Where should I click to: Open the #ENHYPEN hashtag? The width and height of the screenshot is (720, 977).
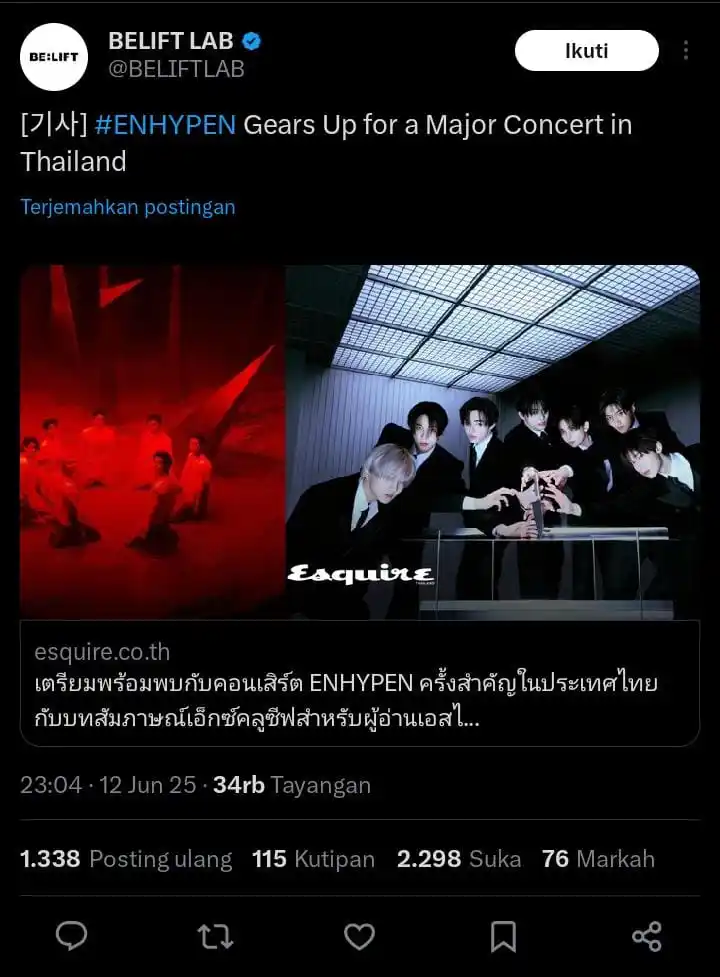(165, 125)
